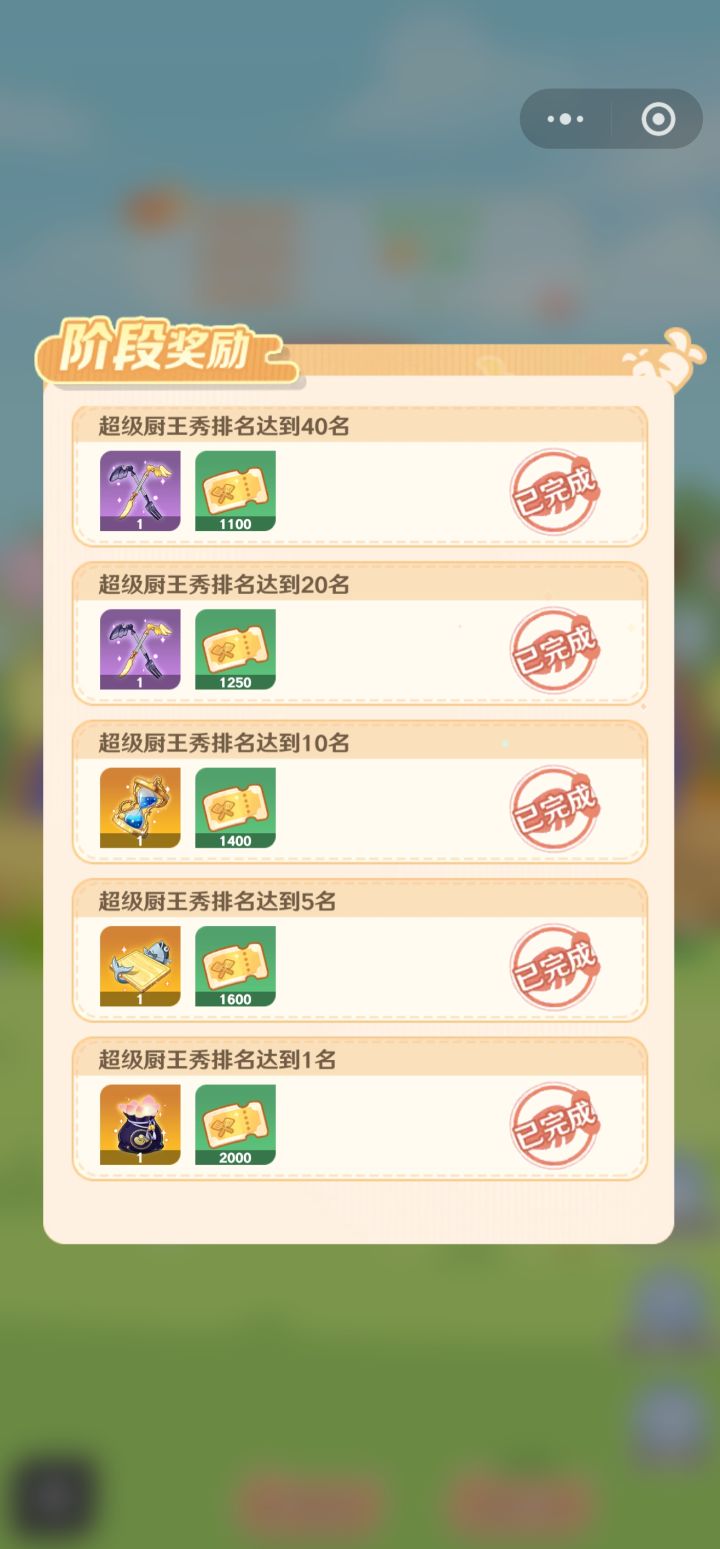Select the 1100 ticket reward icon
Image resolution: width=720 pixels, height=1549 pixels.
coord(235,489)
